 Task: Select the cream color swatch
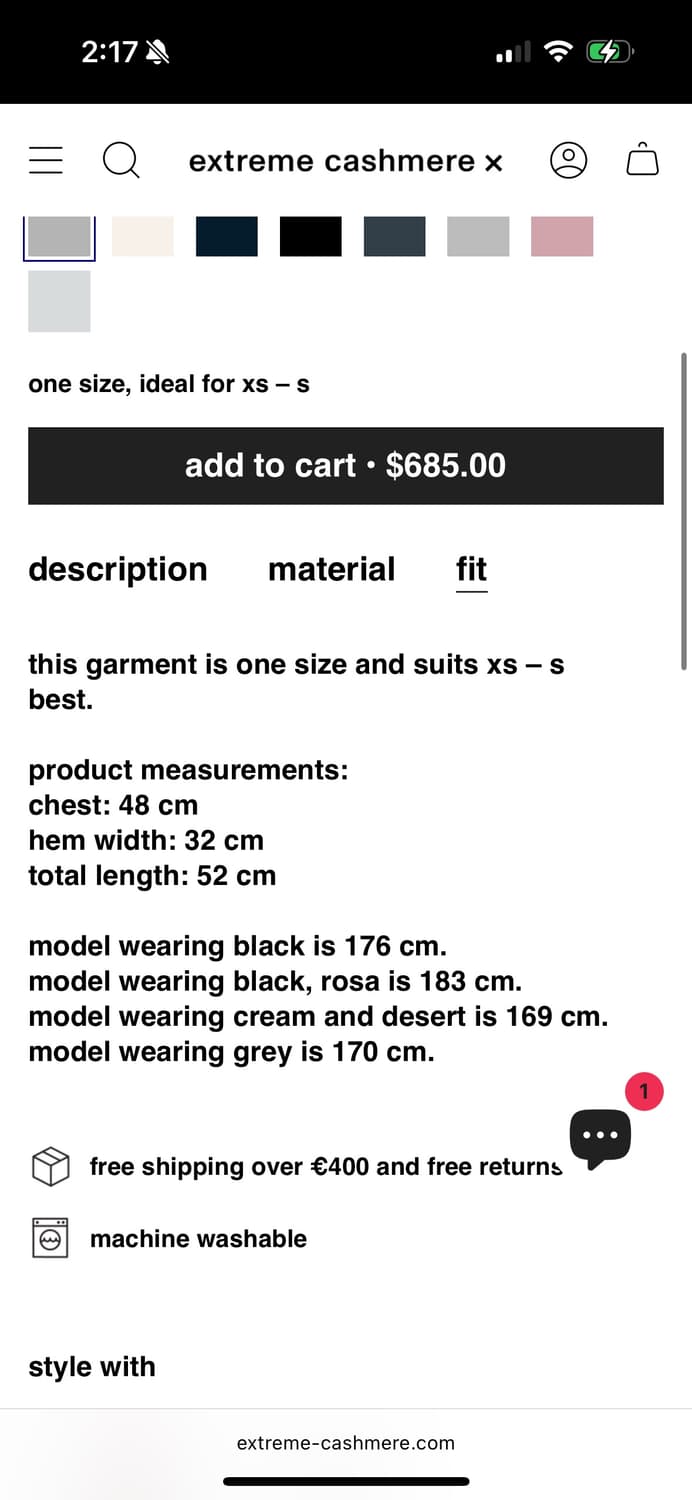click(x=143, y=237)
